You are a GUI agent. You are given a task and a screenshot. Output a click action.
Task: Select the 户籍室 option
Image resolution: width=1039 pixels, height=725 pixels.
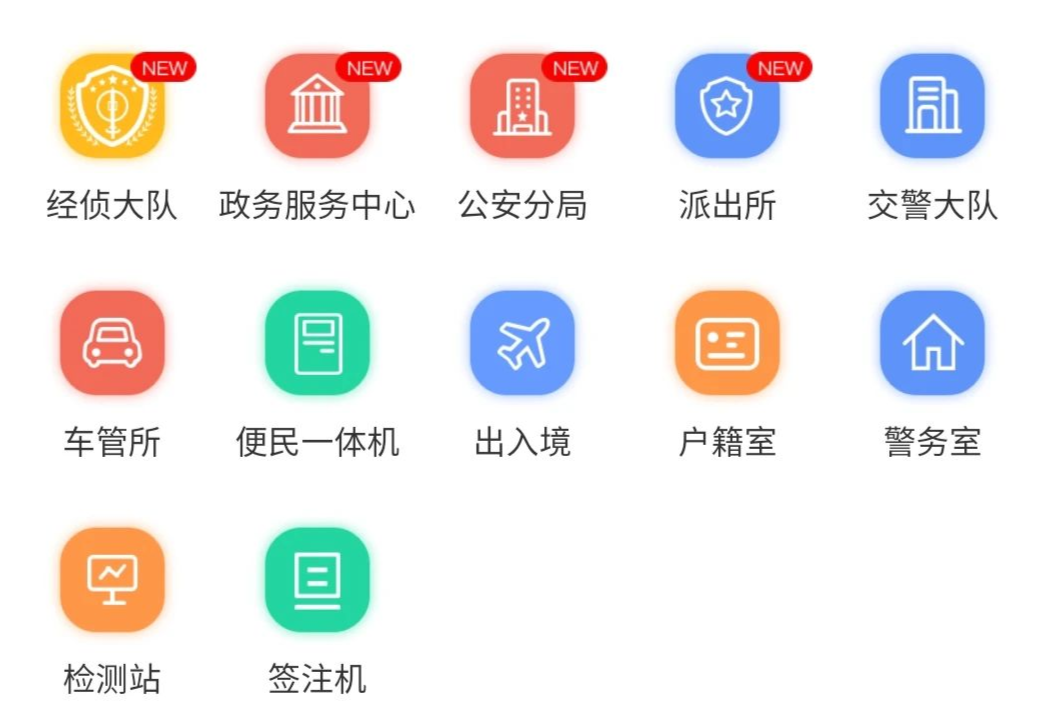tap(727, 343)
